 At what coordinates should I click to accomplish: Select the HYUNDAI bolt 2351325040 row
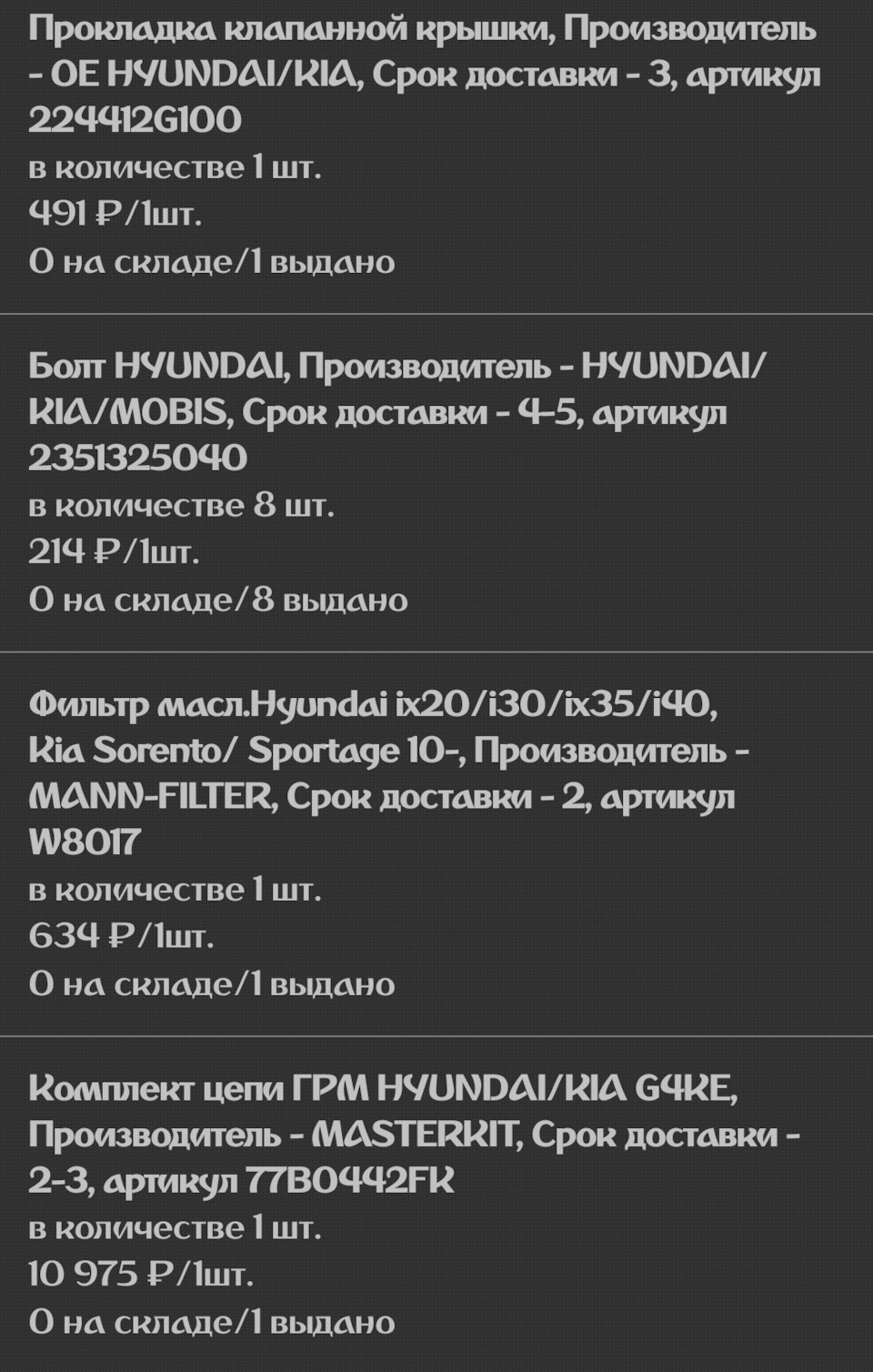pos(396,412)
